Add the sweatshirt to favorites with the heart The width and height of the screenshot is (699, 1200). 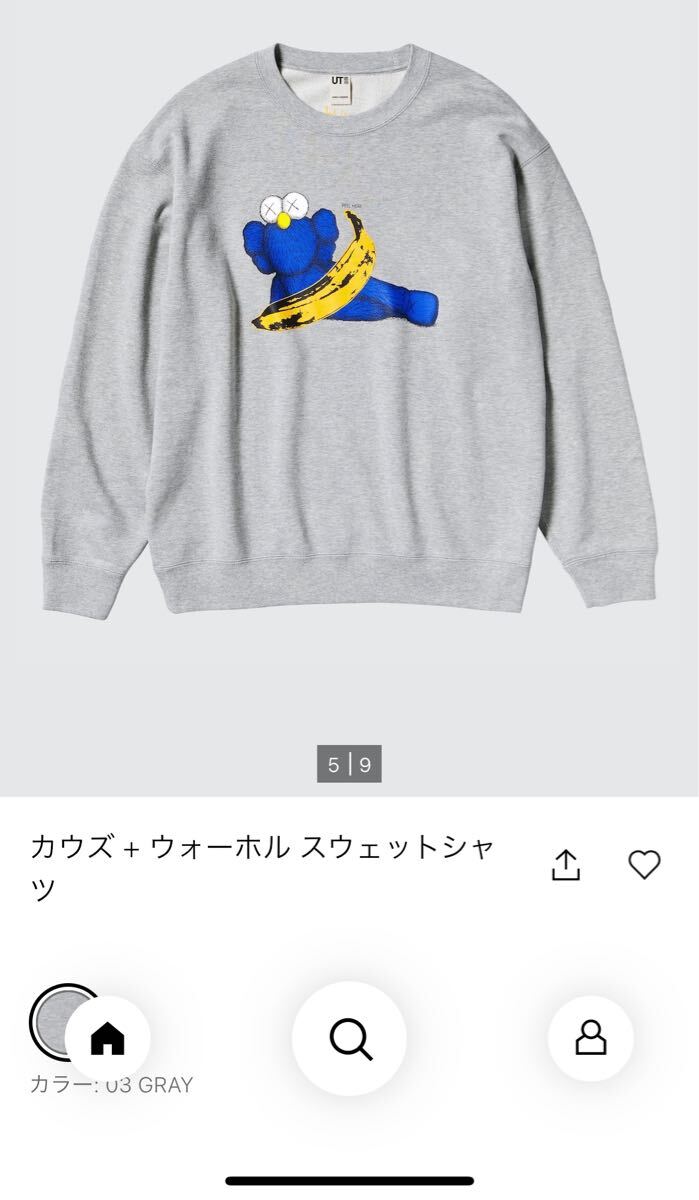[644, 864]
